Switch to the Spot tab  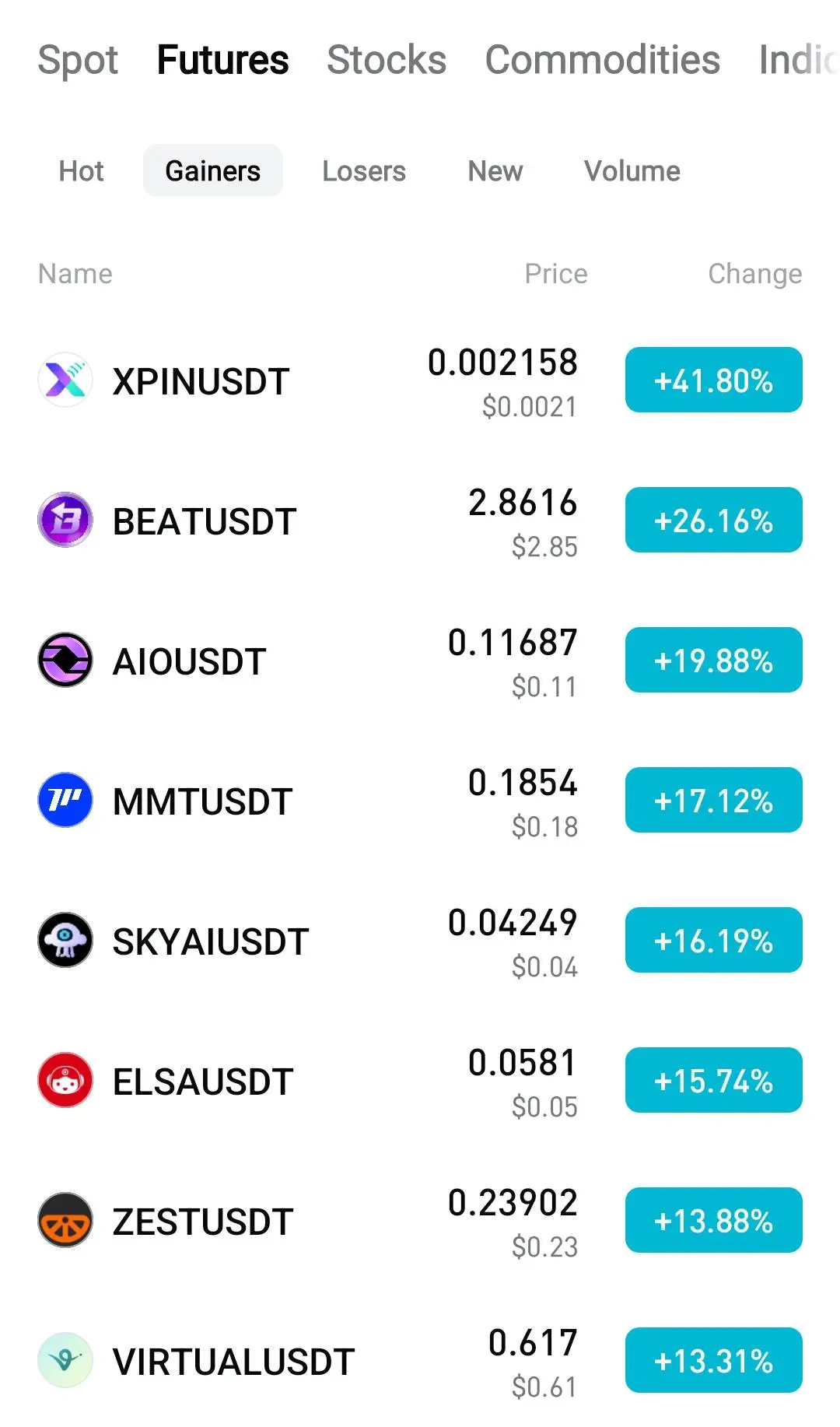78,60
